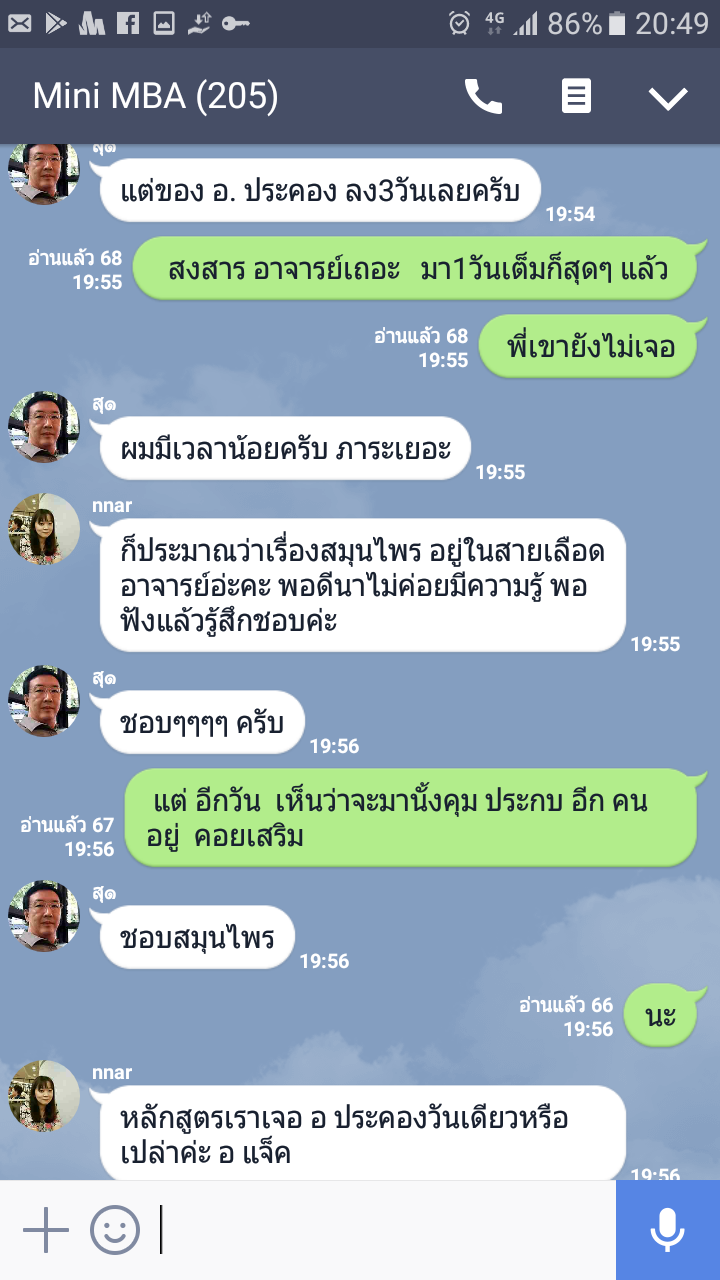This screenshot has height=1280, width=720.
Task: Open nnar's profile picture beside the herbs message
Action: (x=44, y=529)
